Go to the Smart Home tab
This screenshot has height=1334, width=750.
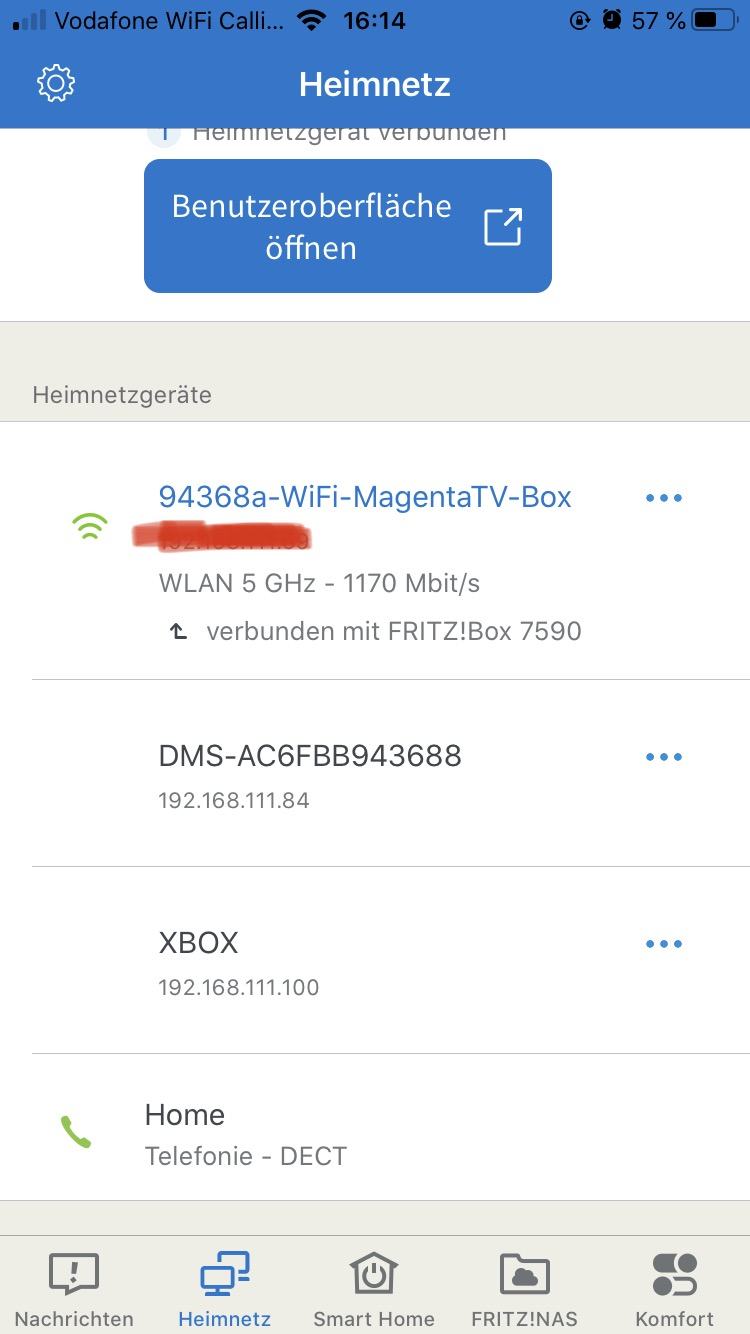pyautogui.click(x=374, y=1289)
